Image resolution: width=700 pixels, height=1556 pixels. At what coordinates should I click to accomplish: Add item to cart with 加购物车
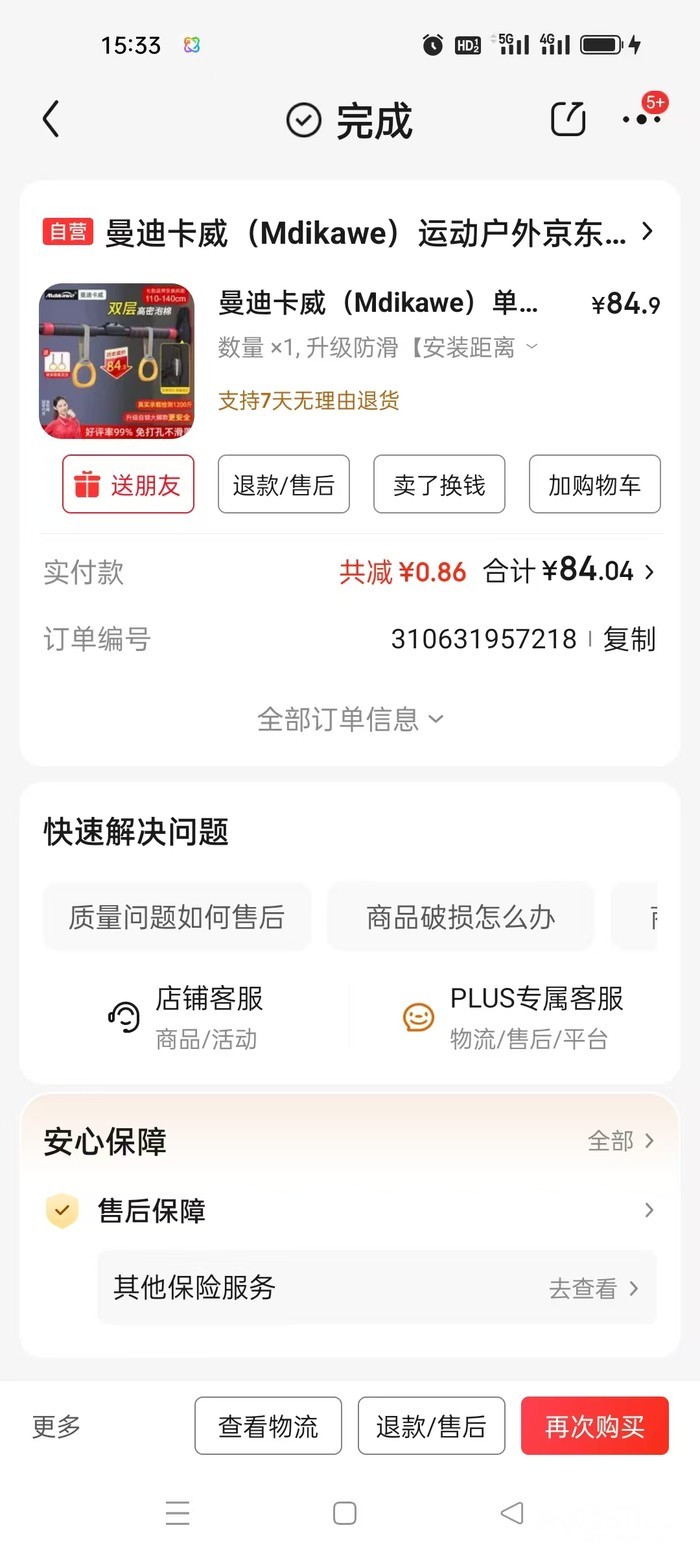pyautogui.click(x=594, y=485)
